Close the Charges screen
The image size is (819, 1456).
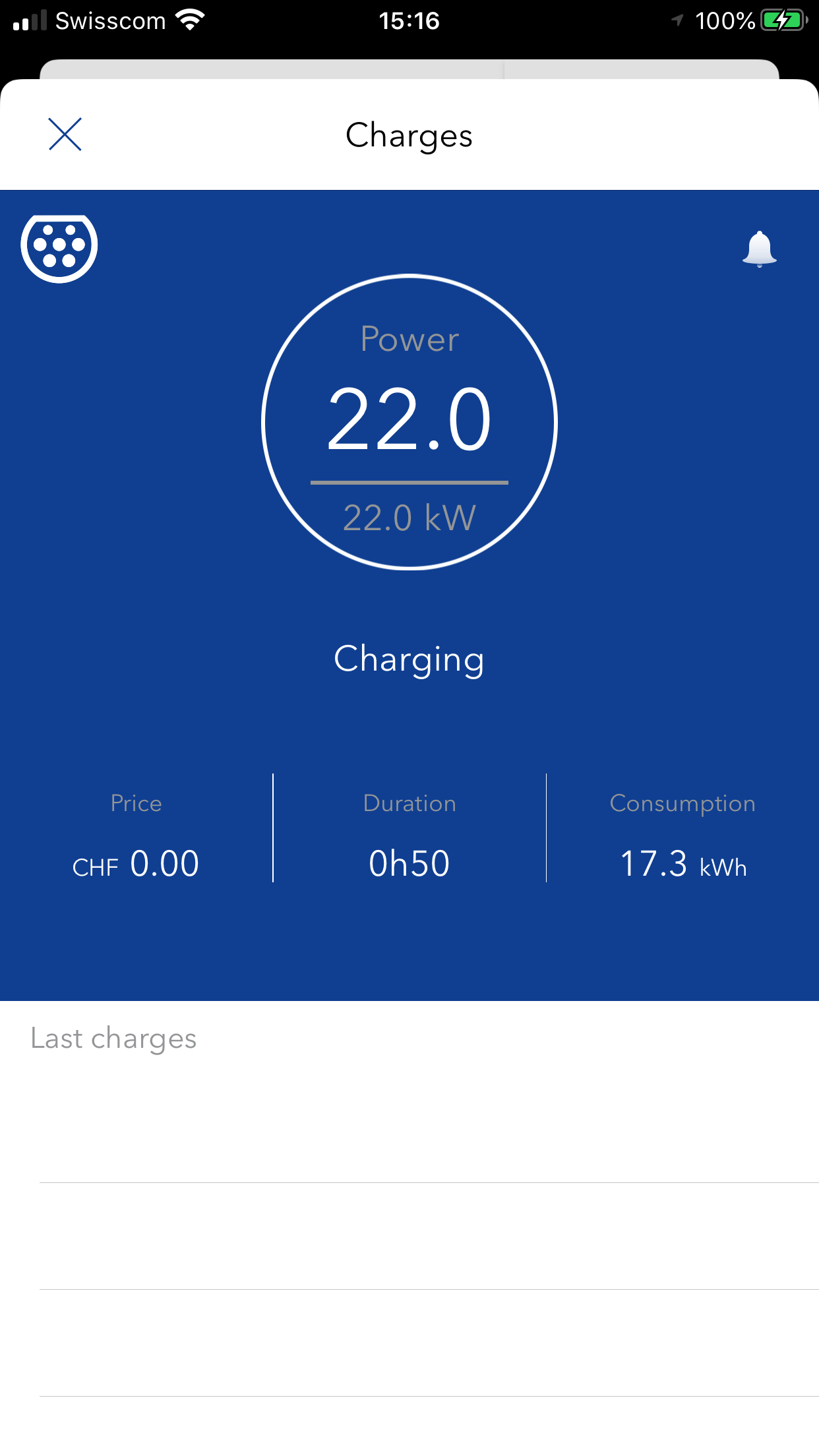point(65,135)
